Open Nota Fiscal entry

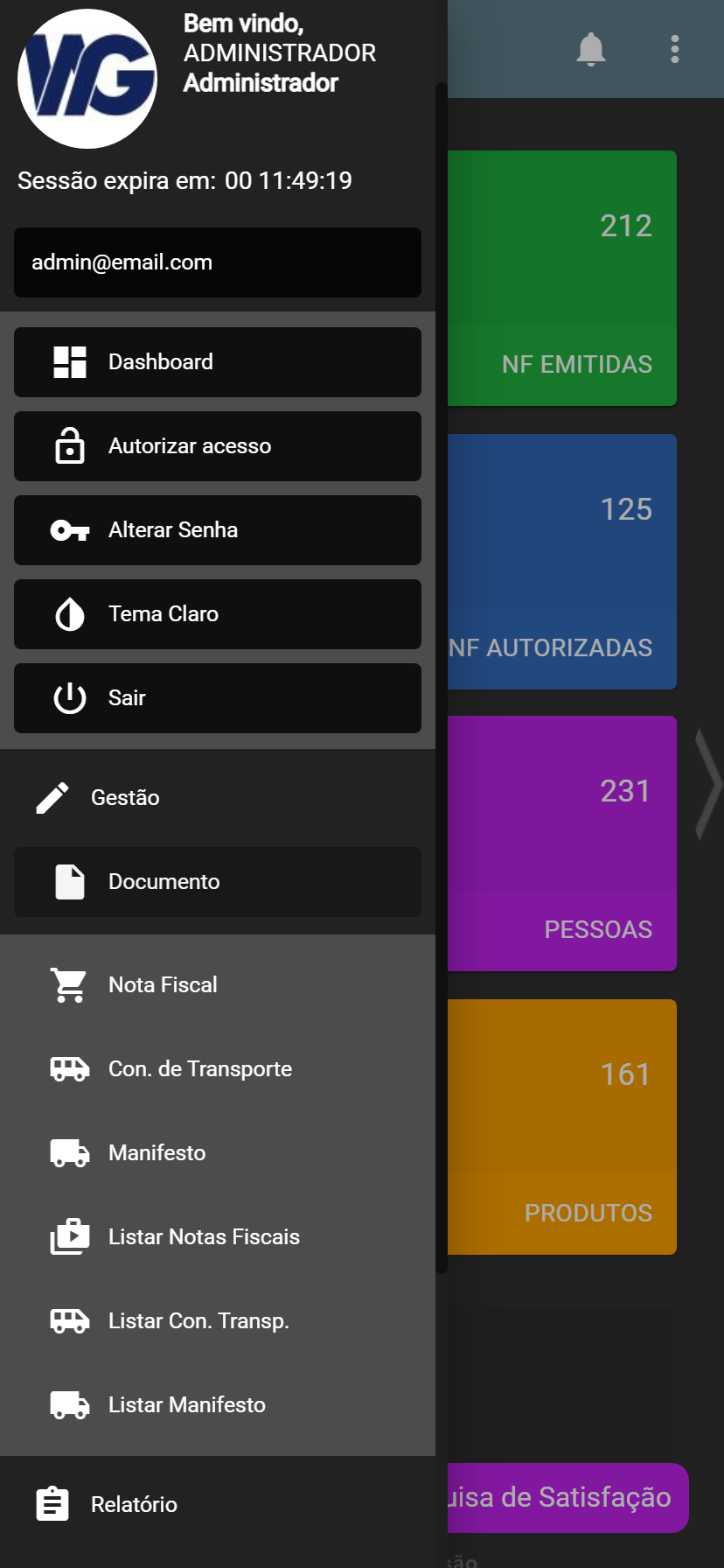217,985
